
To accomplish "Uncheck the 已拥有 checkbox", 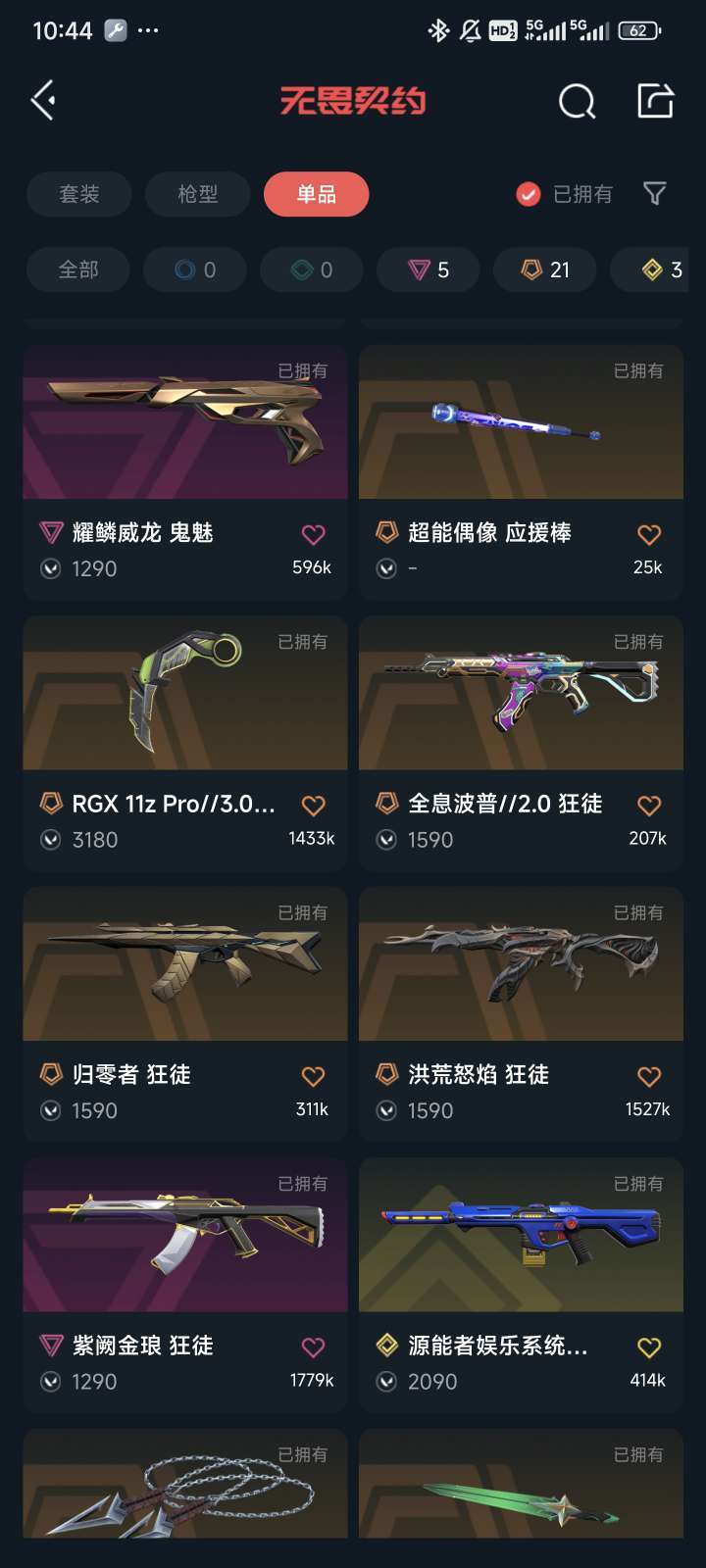I will (529, 194).
